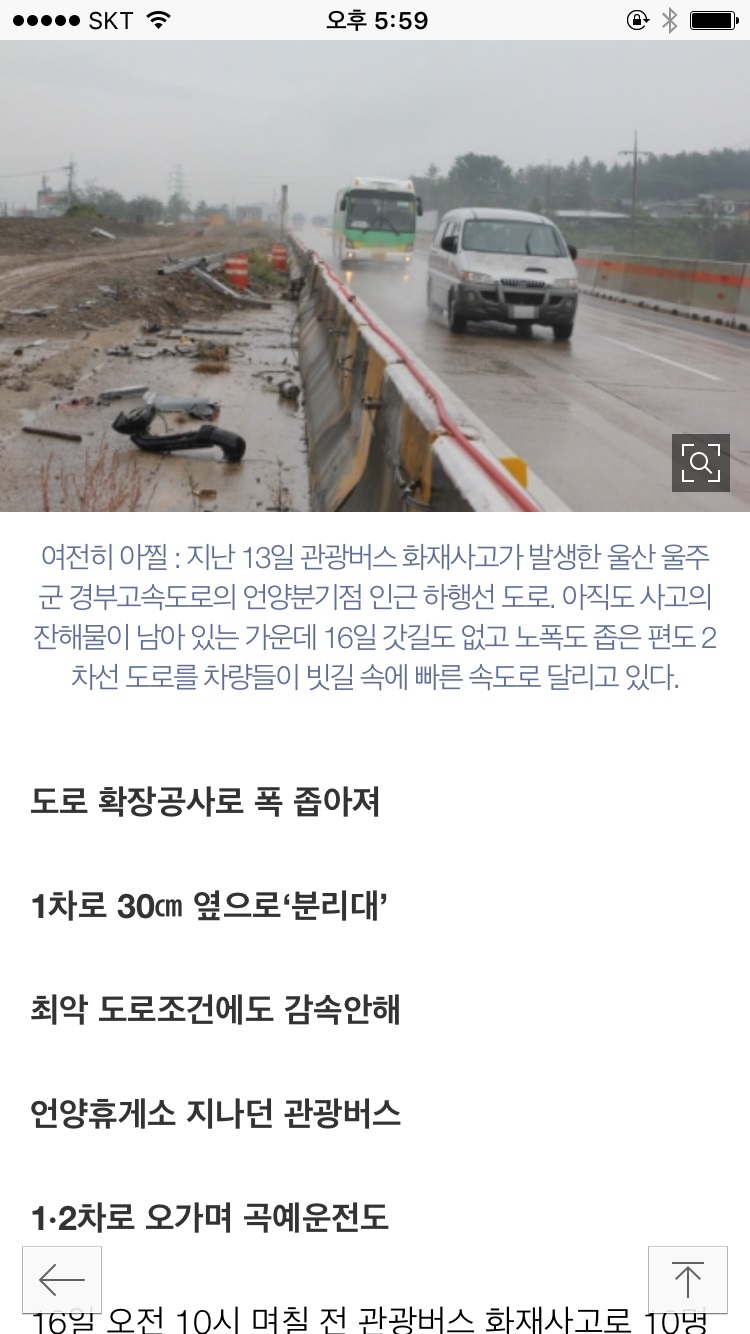750x1334 pixels.
Task: Enlarge the article photo with magnifier icon
Action: pyautogui.click(x=700, y=463)
